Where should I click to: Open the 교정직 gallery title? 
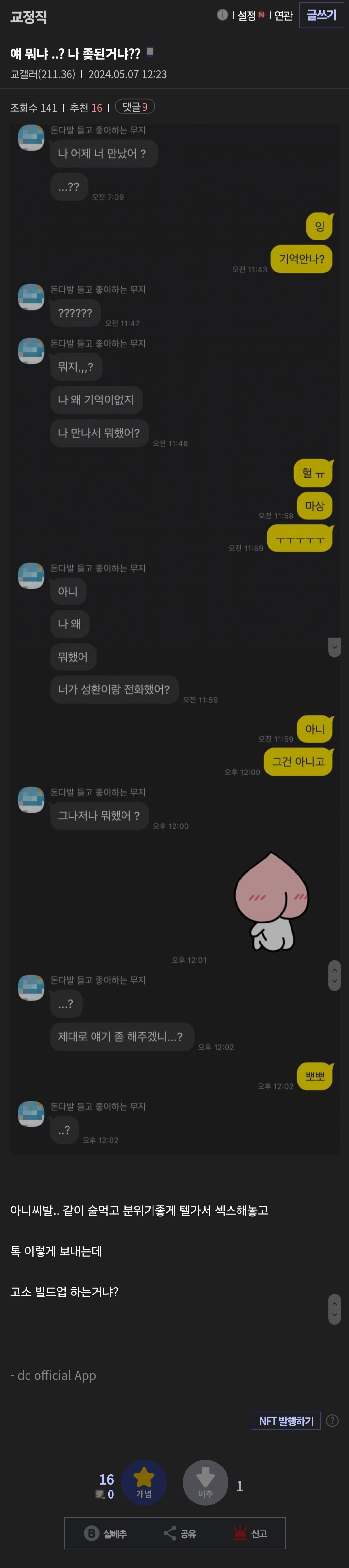point(28,16)
